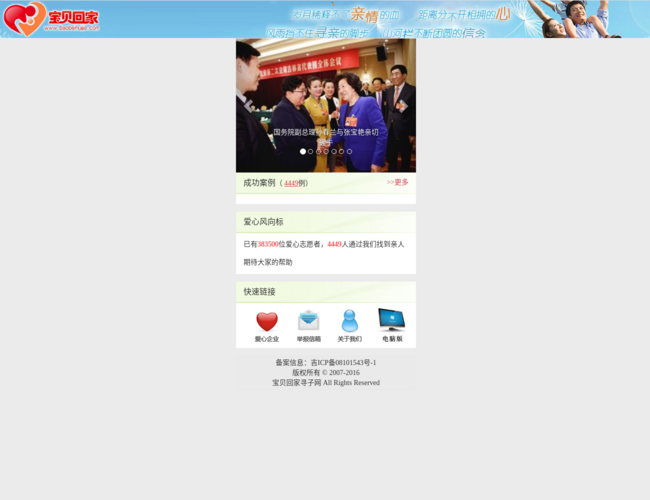
Task: Open the 举报信箱 mailbox quick link
Action: pos(308,325)
